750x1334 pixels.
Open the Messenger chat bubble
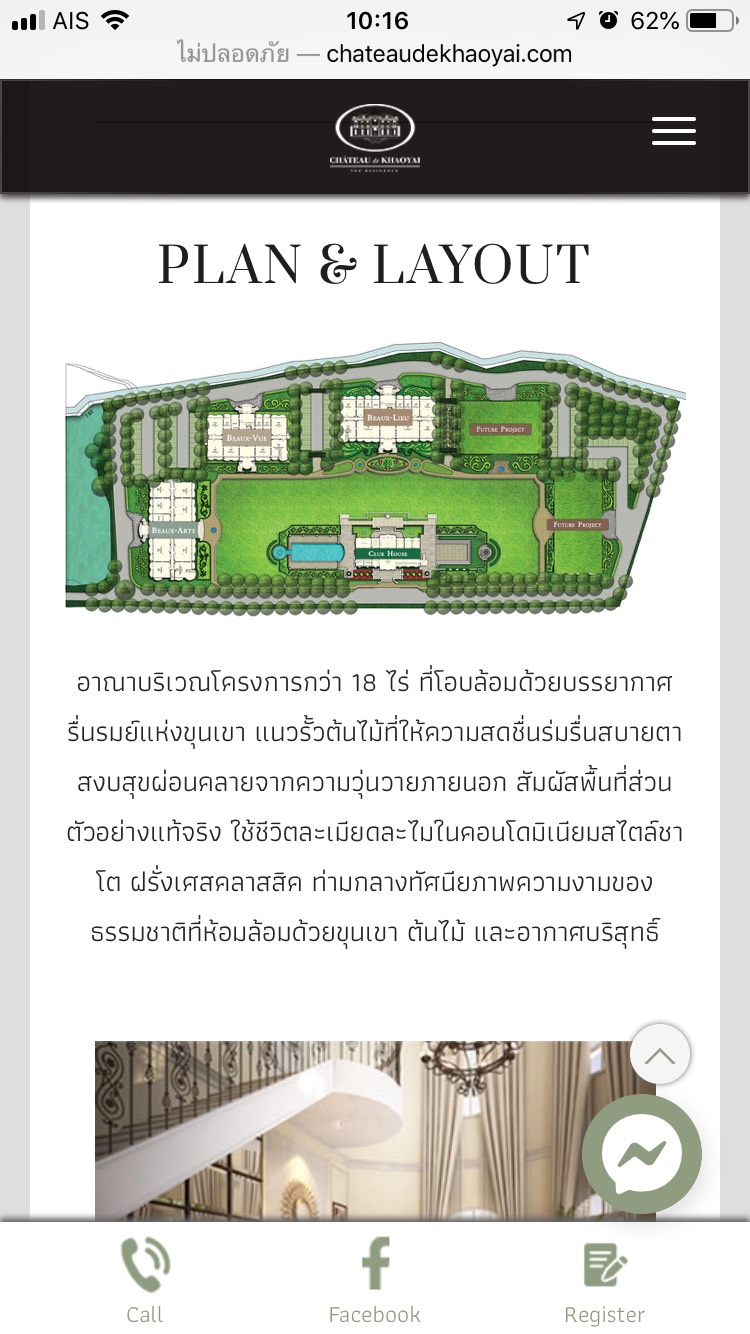click(642, 1153)
